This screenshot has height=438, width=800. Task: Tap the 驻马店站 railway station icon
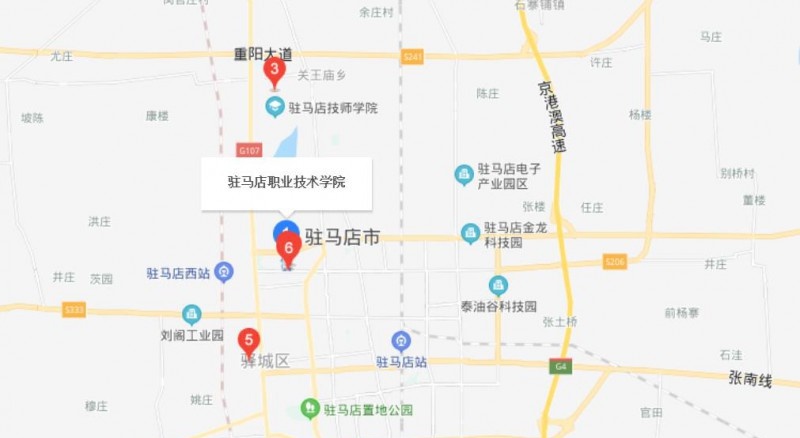401,340
